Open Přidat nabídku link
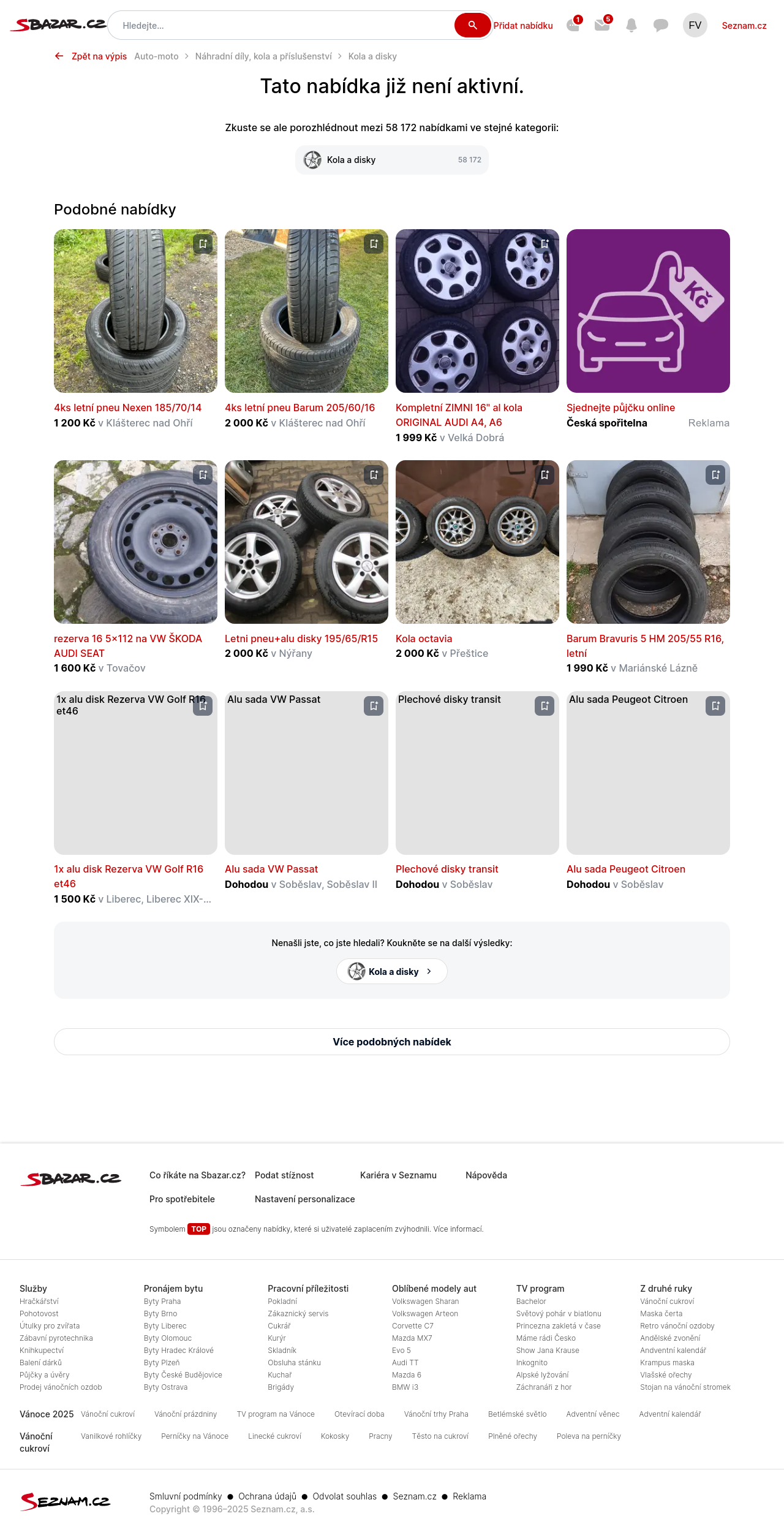This screenshot has height=1535, width=784. [x=522, y=26]
